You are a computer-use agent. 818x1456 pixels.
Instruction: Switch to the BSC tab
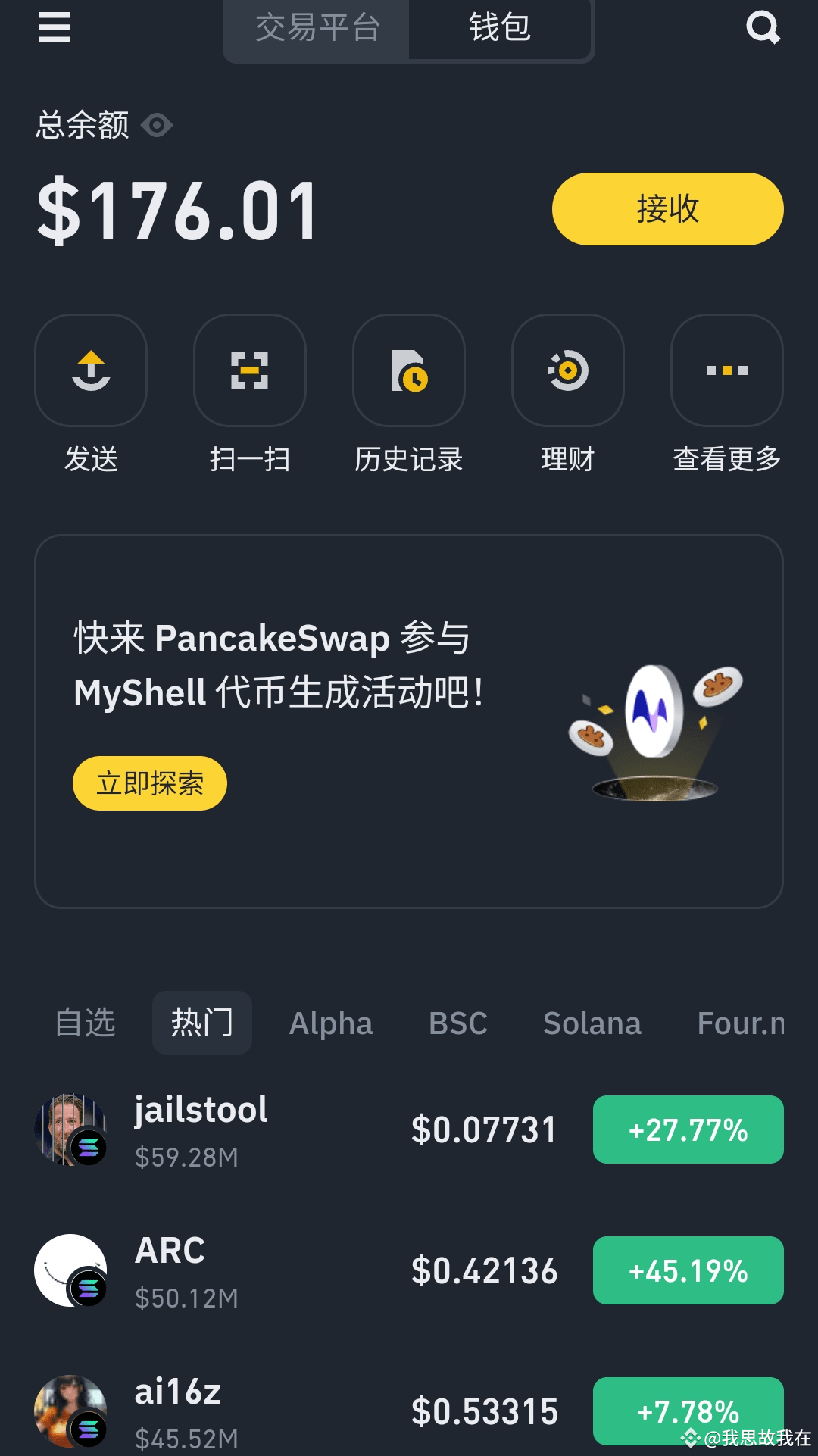(x=457, y=1022)
